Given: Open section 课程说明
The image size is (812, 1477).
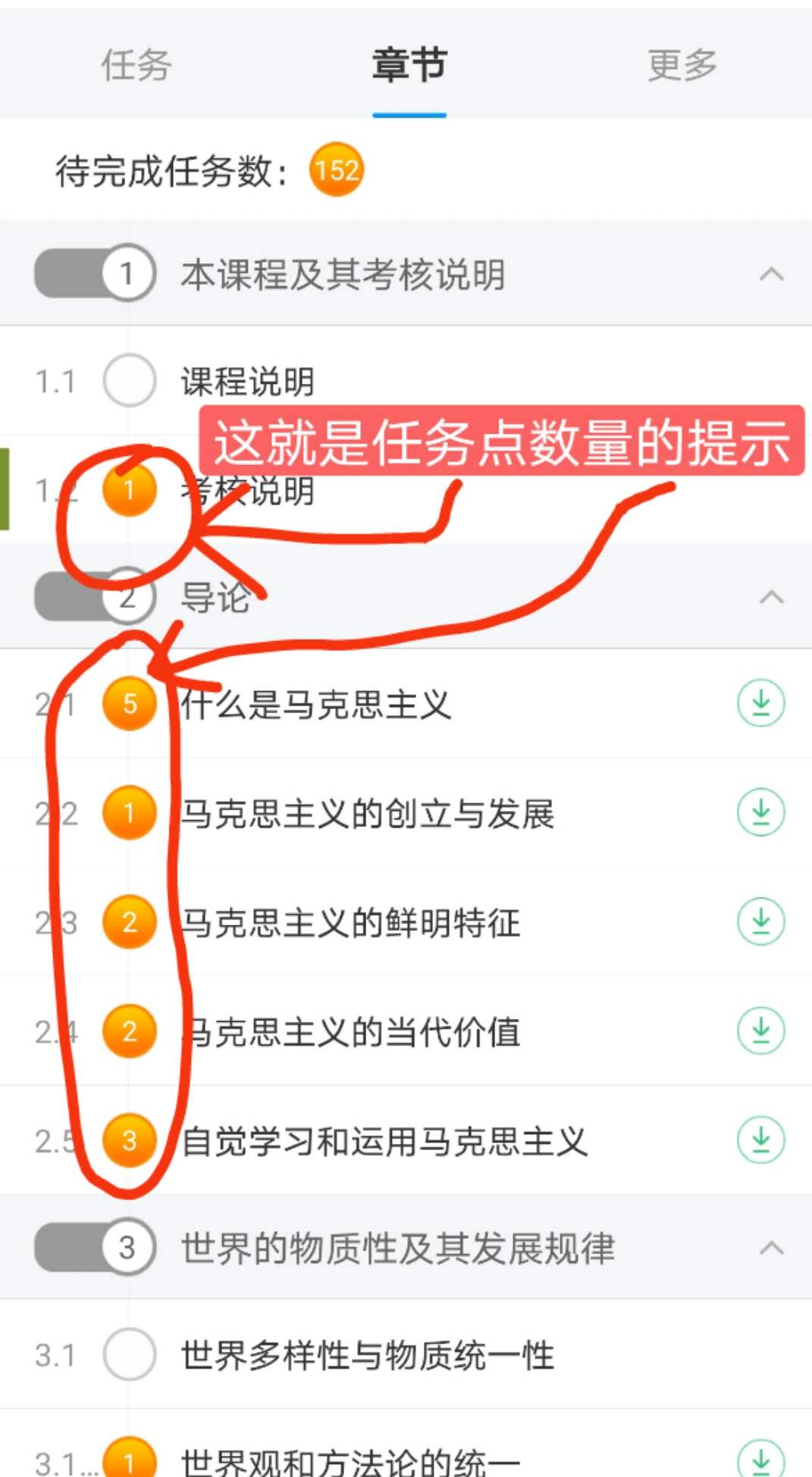Looking at the screenshot, I should click(x=247, y=381).
